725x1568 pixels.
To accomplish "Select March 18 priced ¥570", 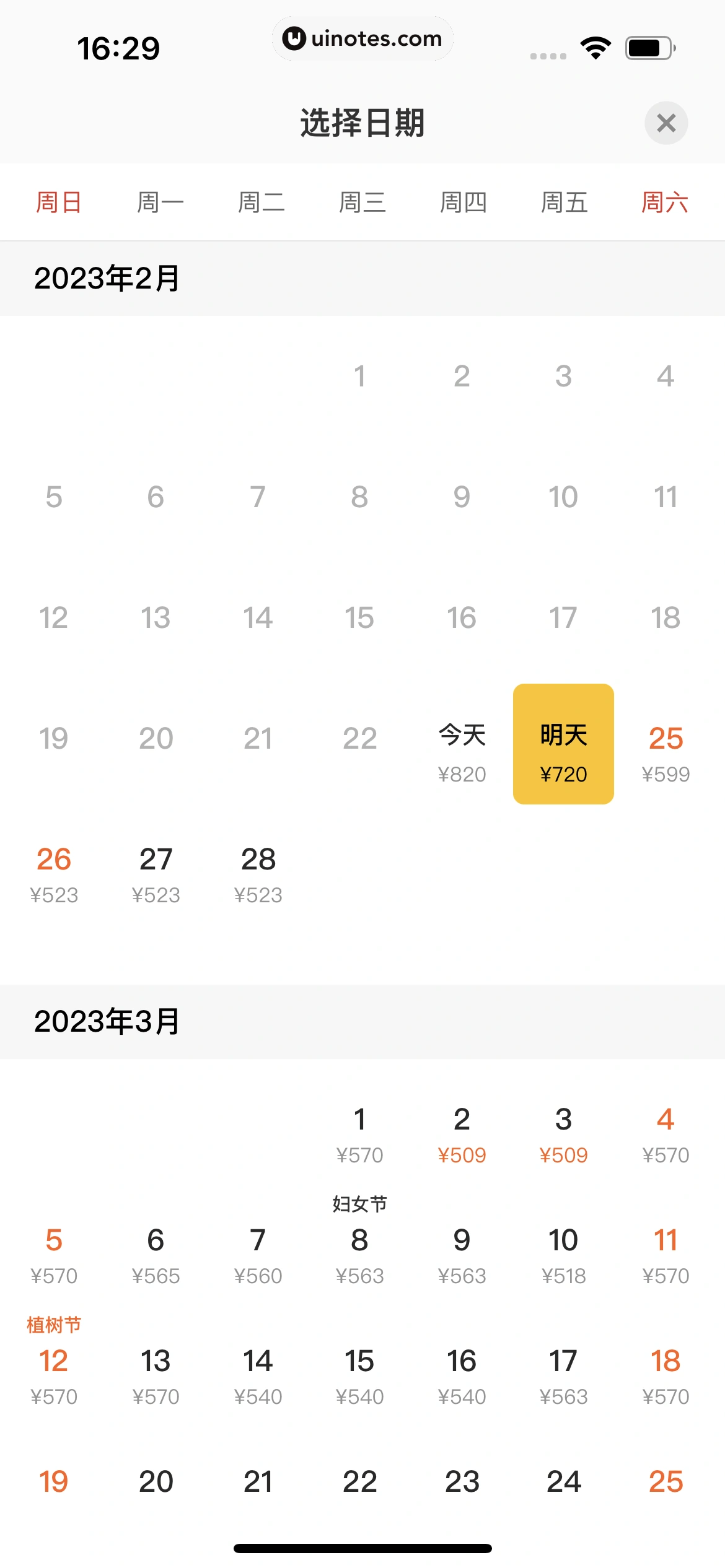I will [x=666, y=1373].
